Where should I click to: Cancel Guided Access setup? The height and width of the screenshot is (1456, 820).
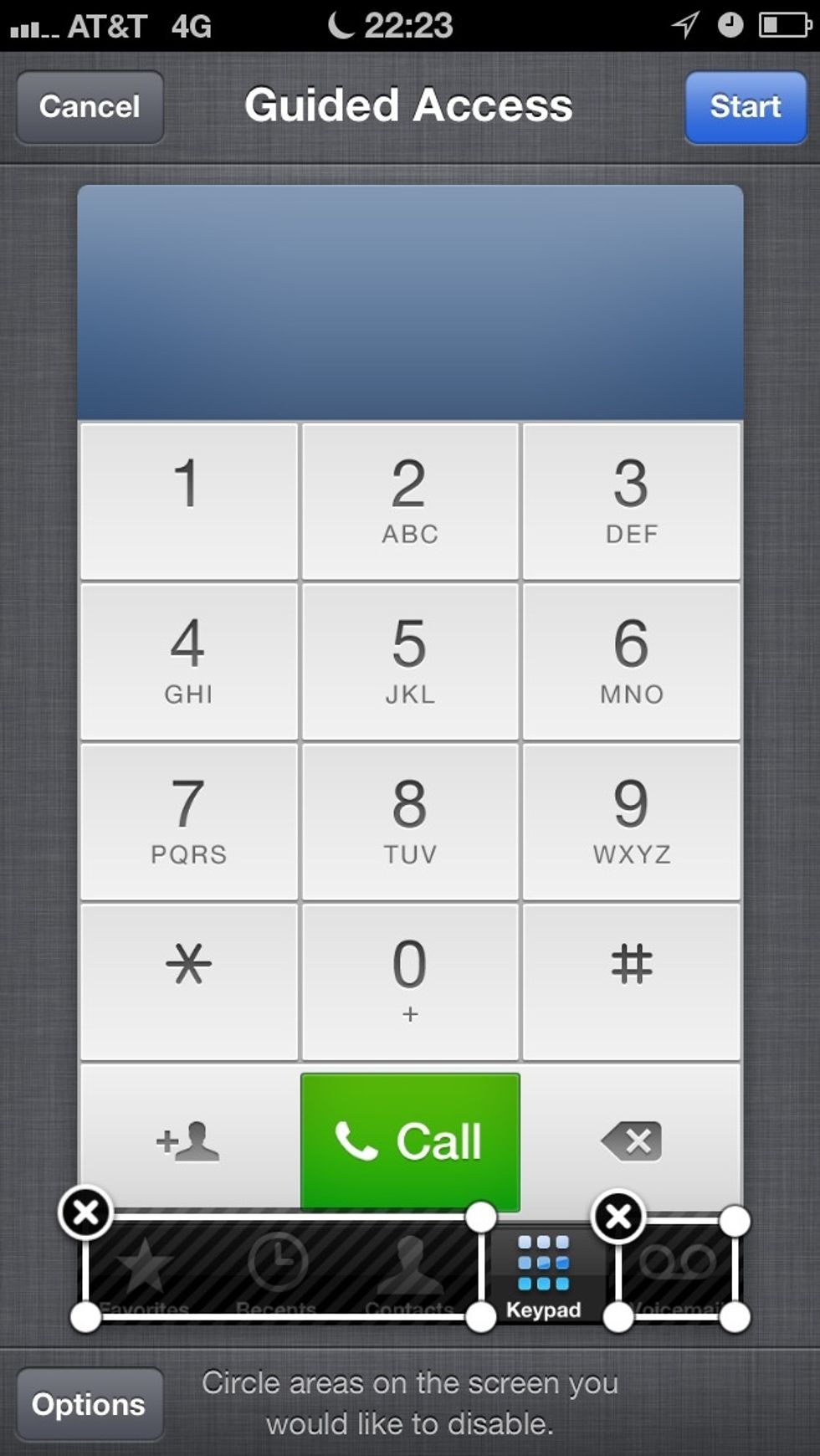coord(90,107)
